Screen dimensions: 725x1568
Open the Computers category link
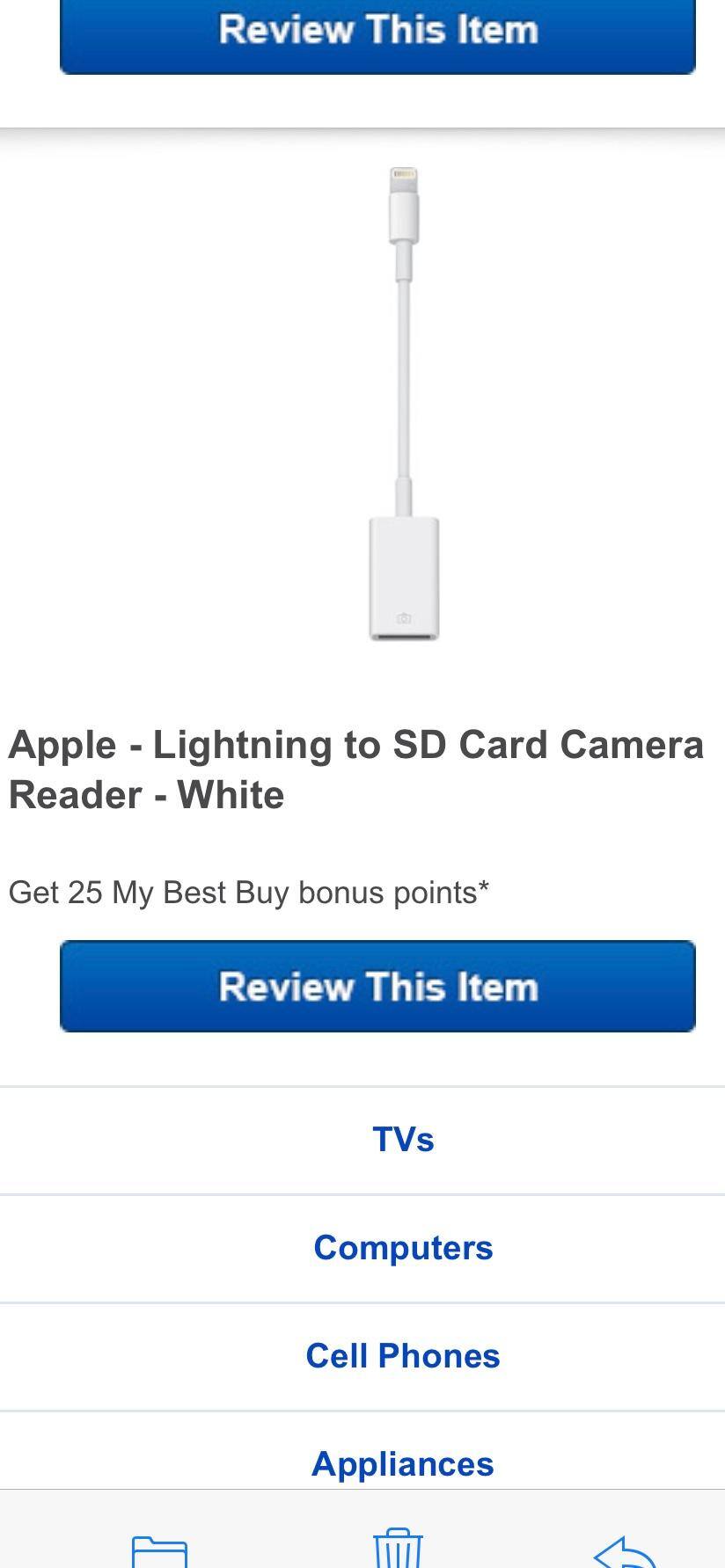[x=403, y=1248]
